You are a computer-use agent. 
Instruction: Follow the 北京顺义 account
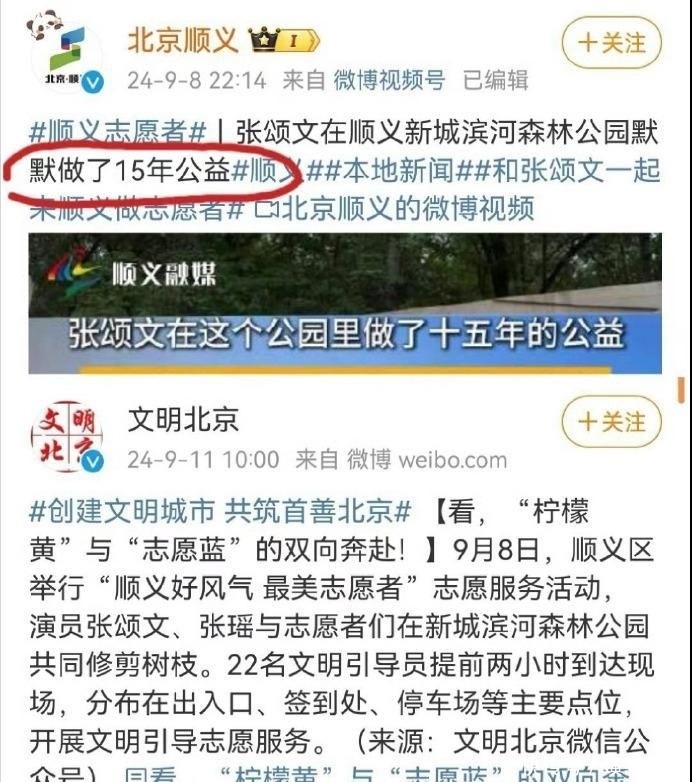coord(612,42)
